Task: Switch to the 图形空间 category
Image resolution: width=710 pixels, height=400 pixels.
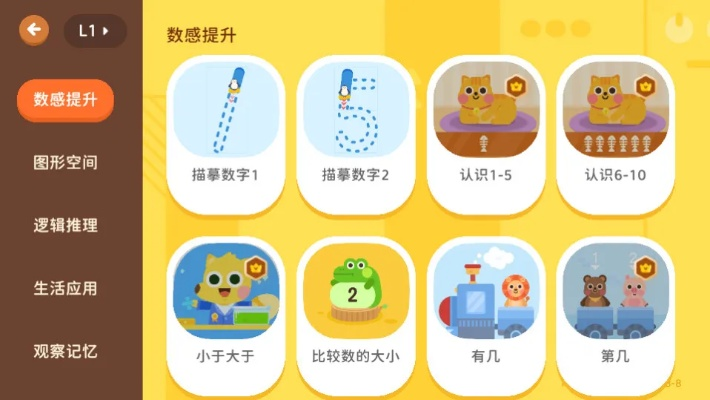Action: click(x=66, y=162)
